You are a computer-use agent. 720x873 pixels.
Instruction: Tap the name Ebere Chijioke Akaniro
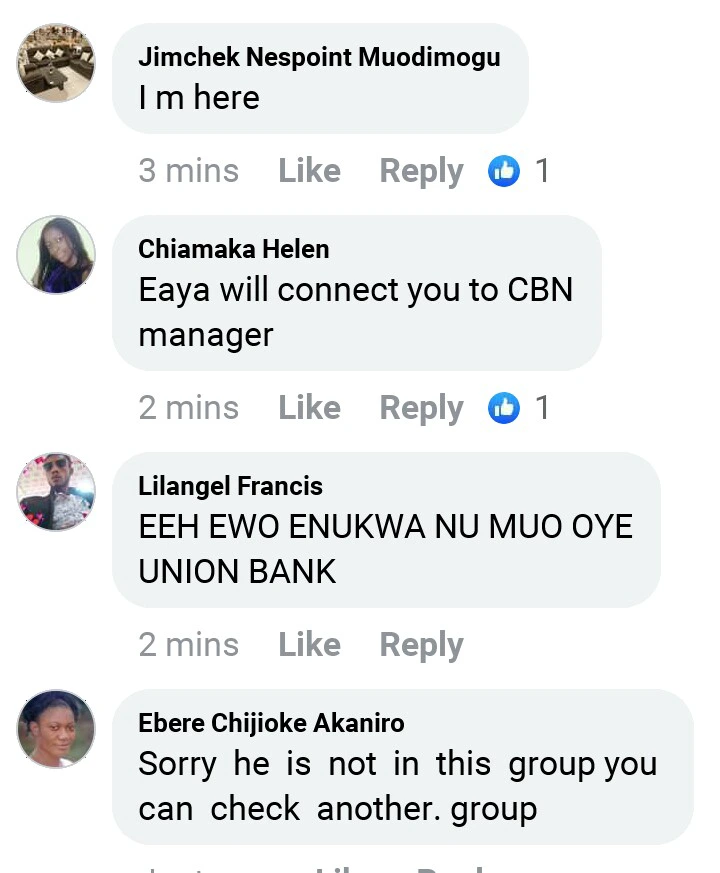[x=271, y=723]
